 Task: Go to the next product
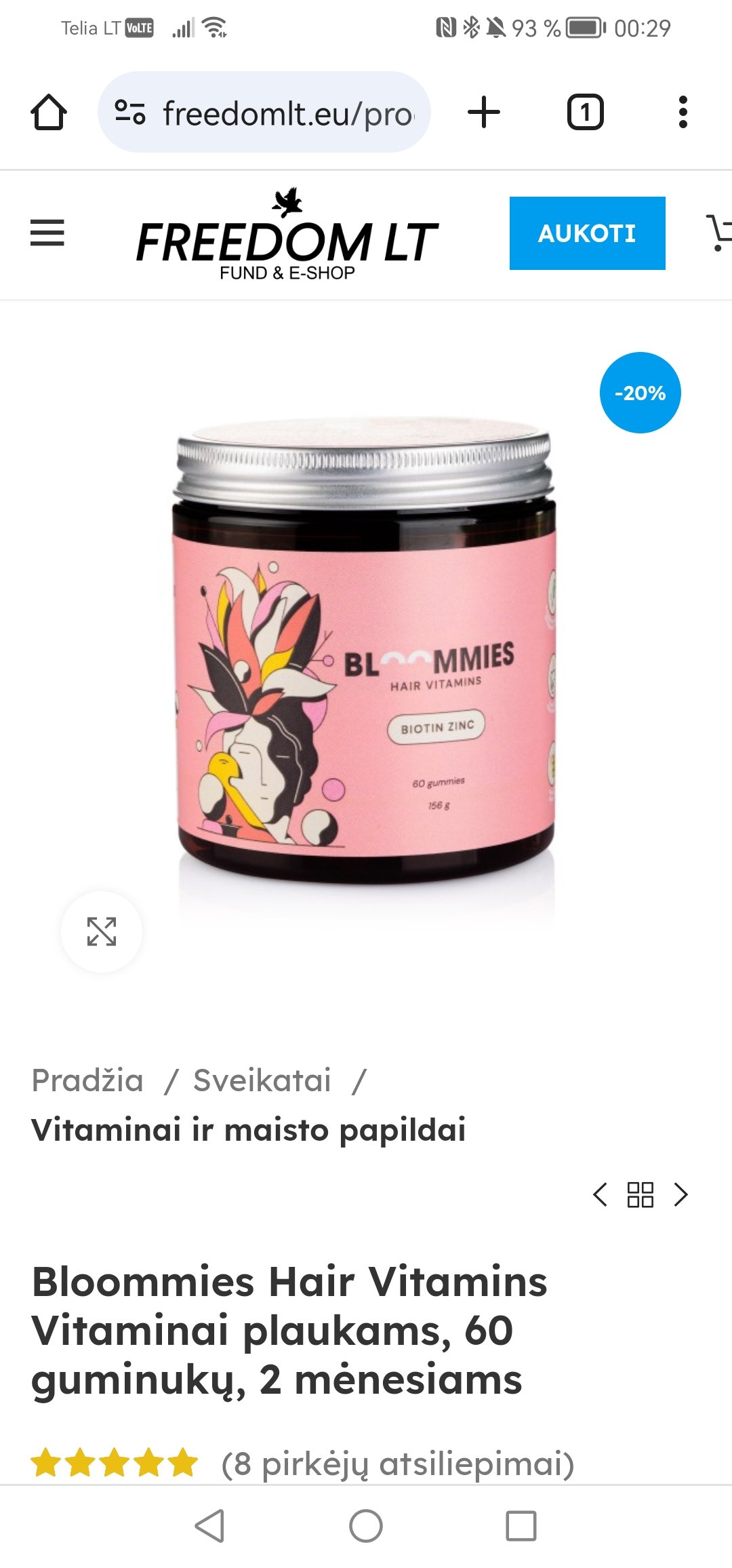tap(681, 1194)
